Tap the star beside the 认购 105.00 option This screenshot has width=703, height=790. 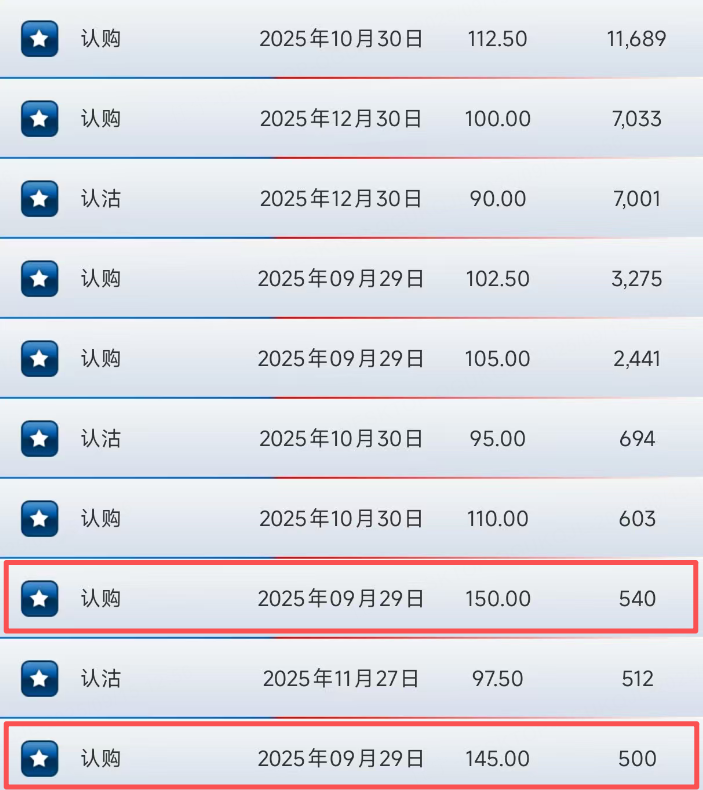point(39,358)
